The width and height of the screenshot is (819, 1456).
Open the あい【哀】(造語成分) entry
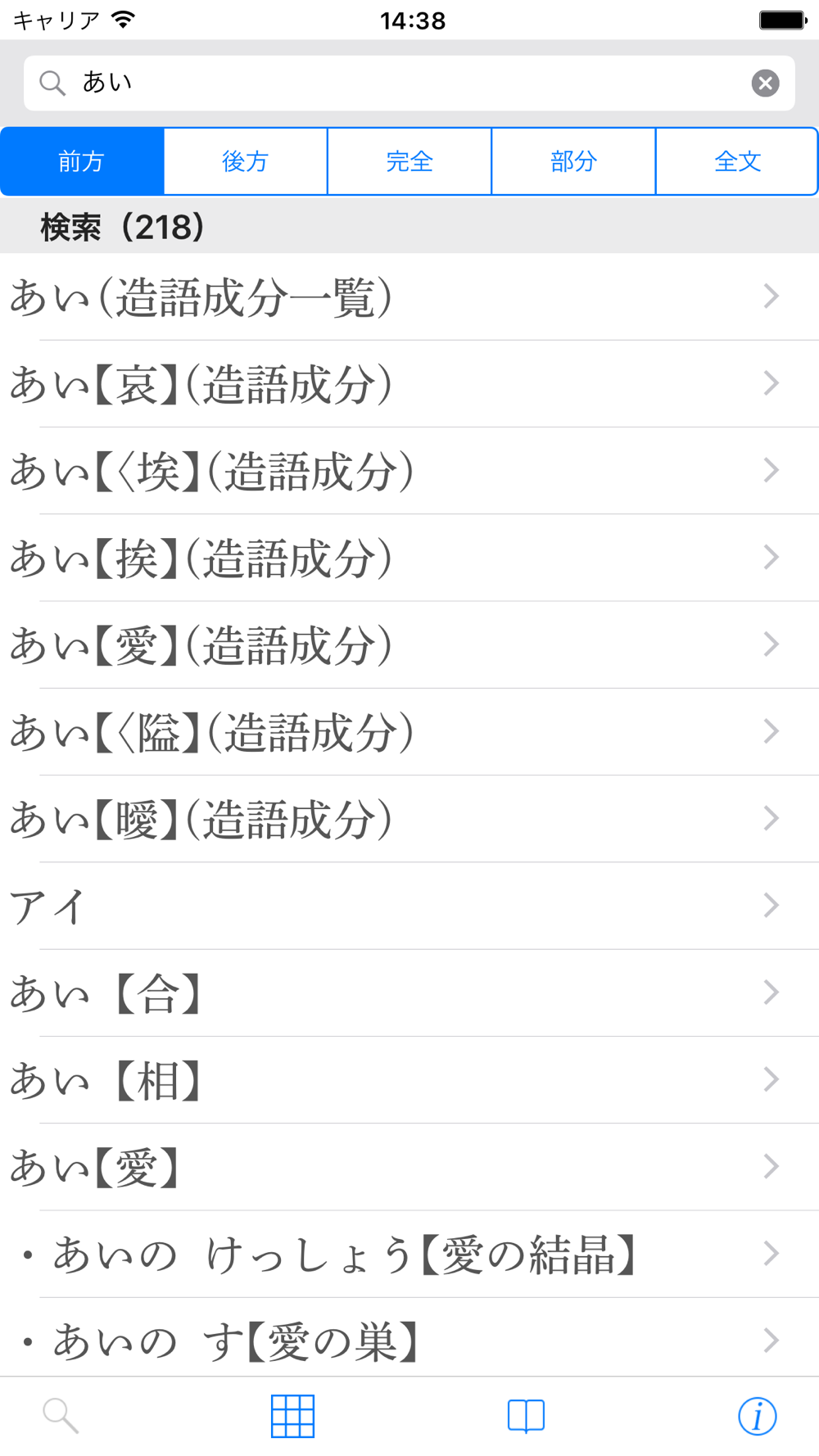409,383
